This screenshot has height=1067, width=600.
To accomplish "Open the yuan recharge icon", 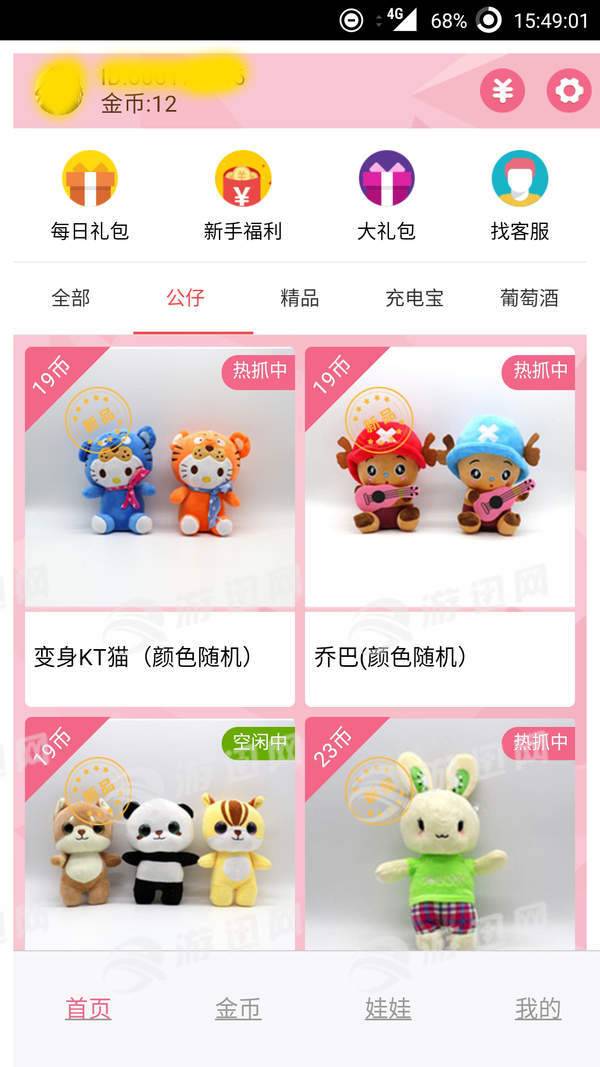I will (x=502, y=91).
